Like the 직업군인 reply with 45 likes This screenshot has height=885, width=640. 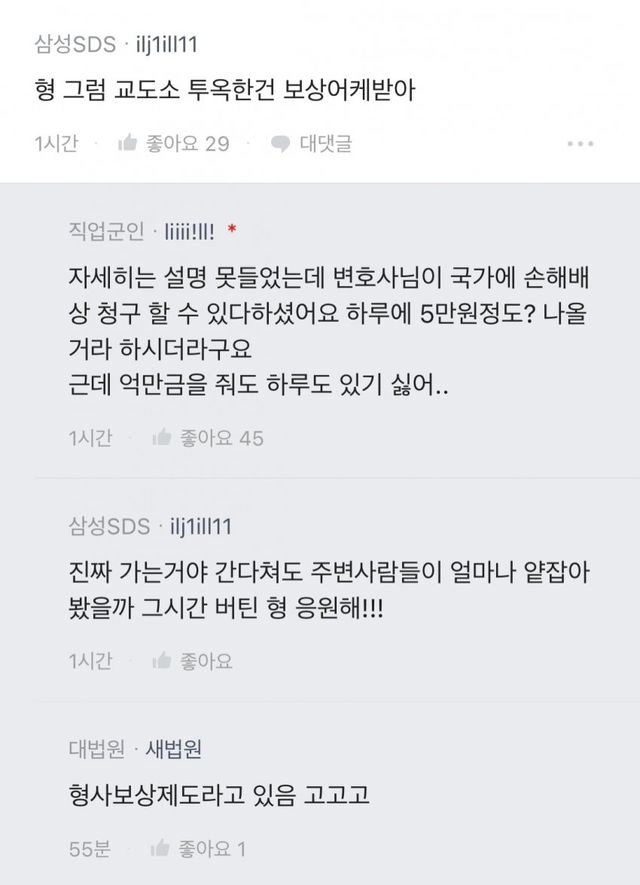207,437
